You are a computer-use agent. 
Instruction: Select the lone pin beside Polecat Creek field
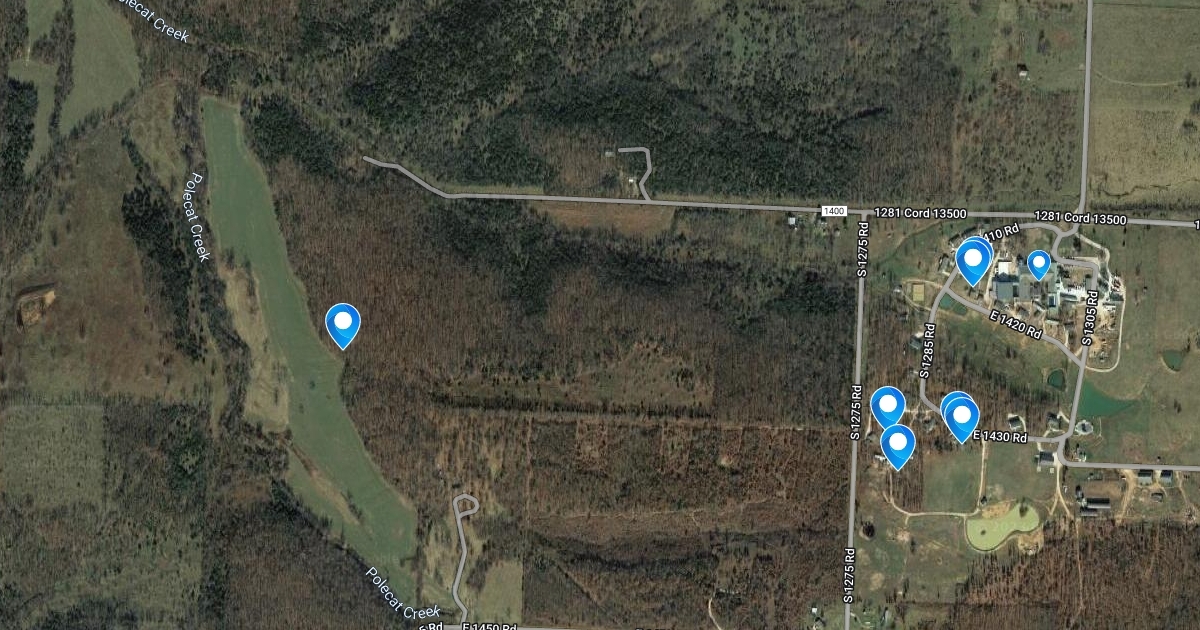(343, 325)
